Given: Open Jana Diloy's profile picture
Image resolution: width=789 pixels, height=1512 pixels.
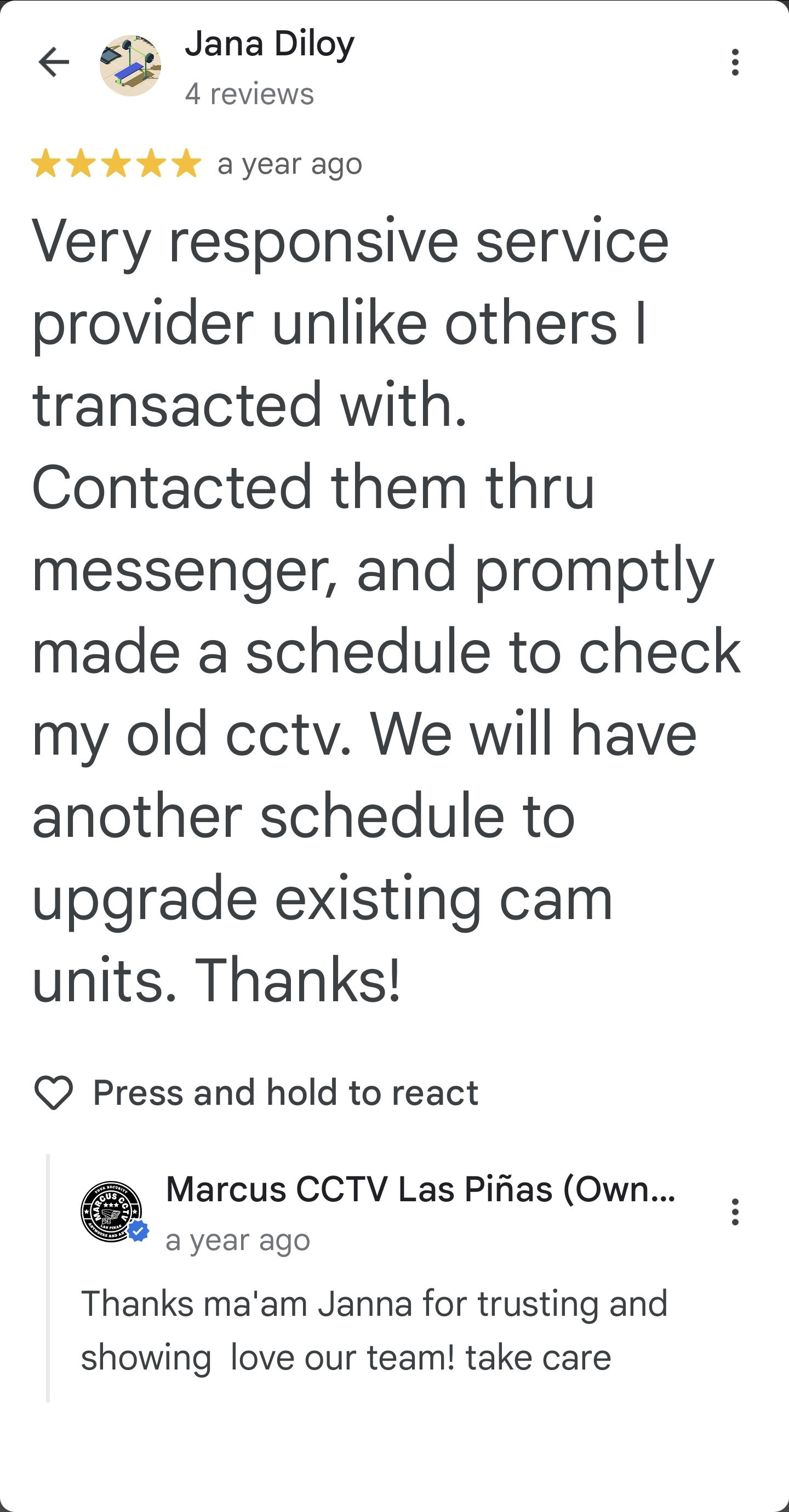Looking at the screenshot, I should point(130,65).
